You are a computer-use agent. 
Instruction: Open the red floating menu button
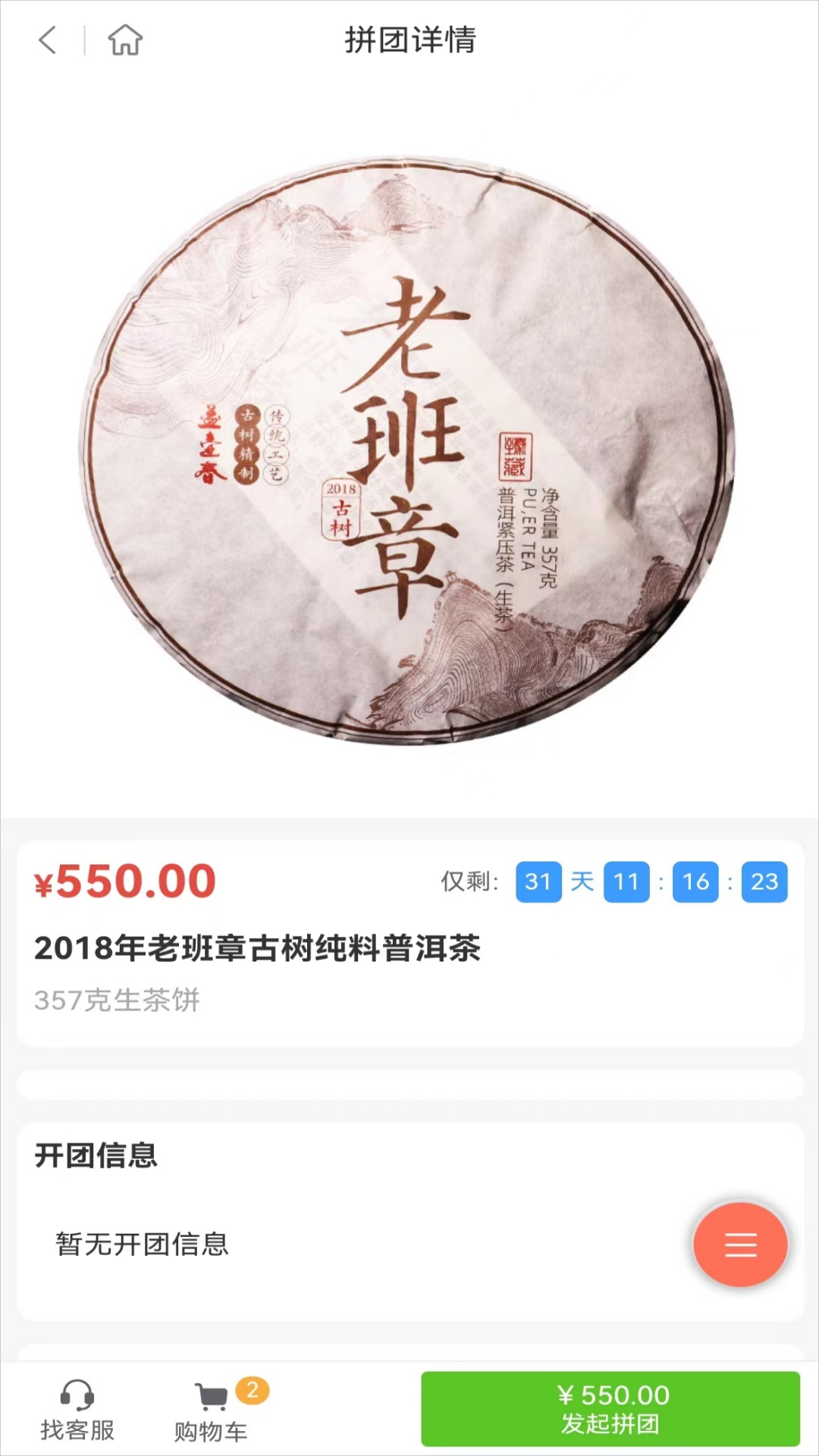tap(740, 1244)
